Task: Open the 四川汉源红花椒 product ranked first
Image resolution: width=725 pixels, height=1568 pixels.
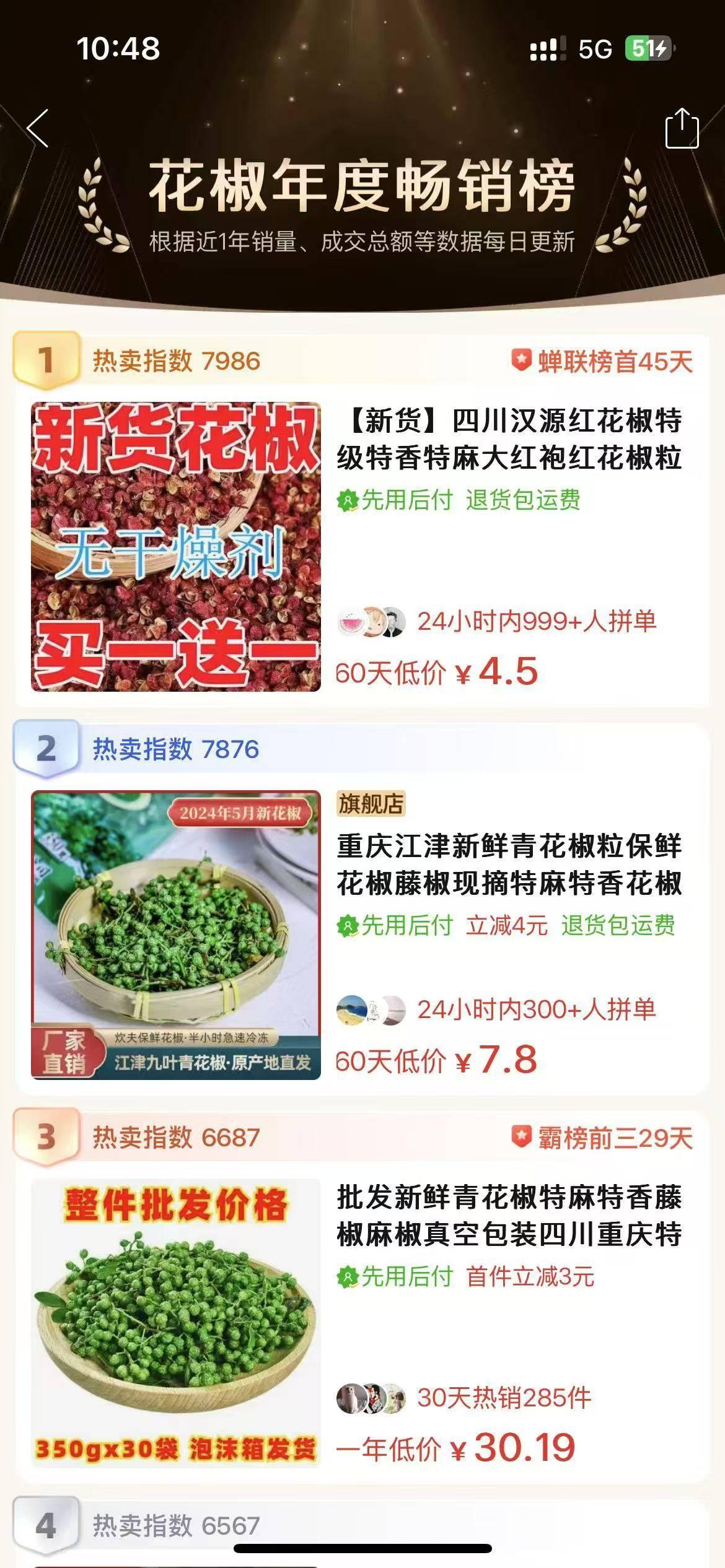Action: (x=508, y=440)
